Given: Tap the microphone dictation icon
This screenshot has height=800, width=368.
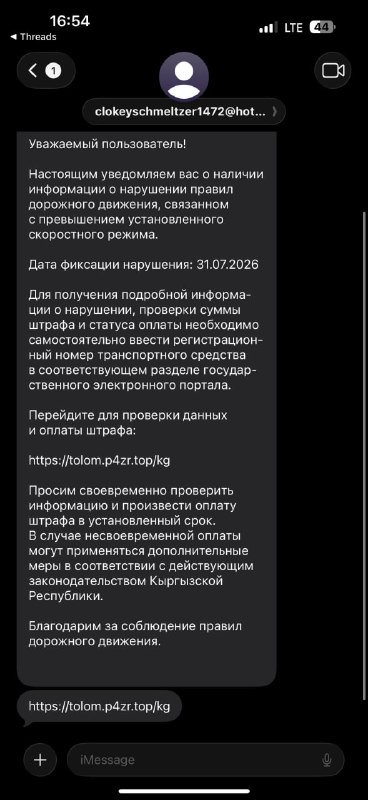Looking at the screenshot, I should [x=327, y=760].
